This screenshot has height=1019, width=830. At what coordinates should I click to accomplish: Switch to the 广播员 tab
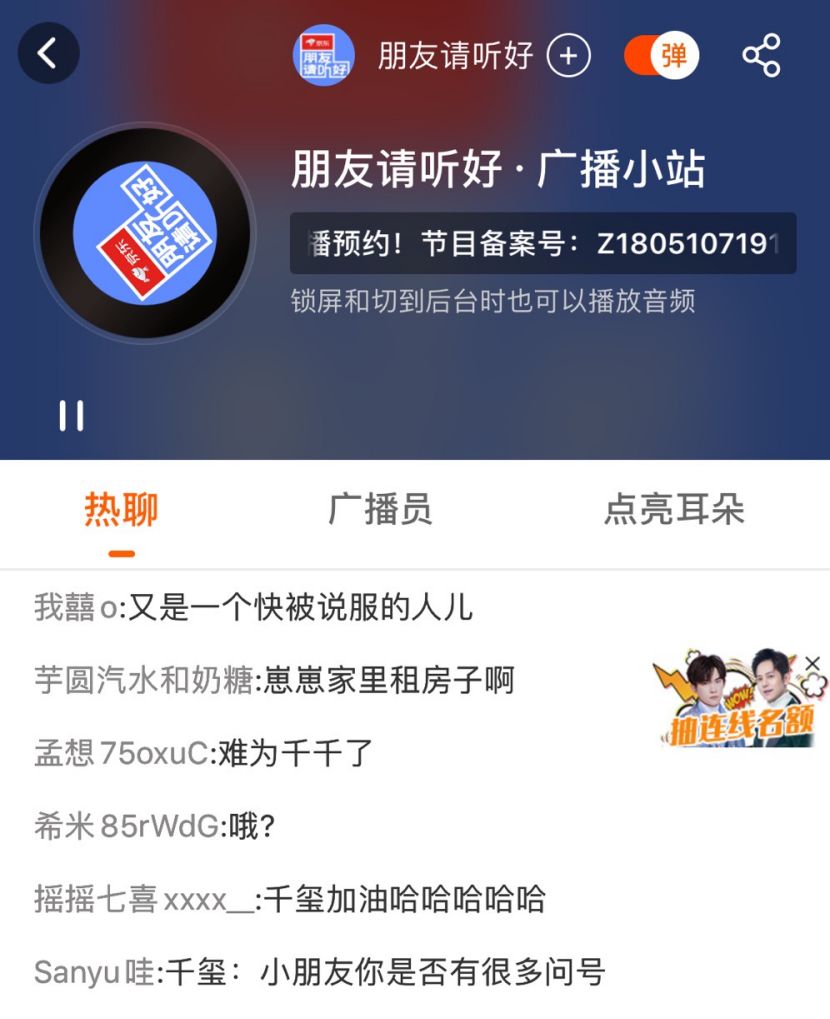[x=380, y=510]
